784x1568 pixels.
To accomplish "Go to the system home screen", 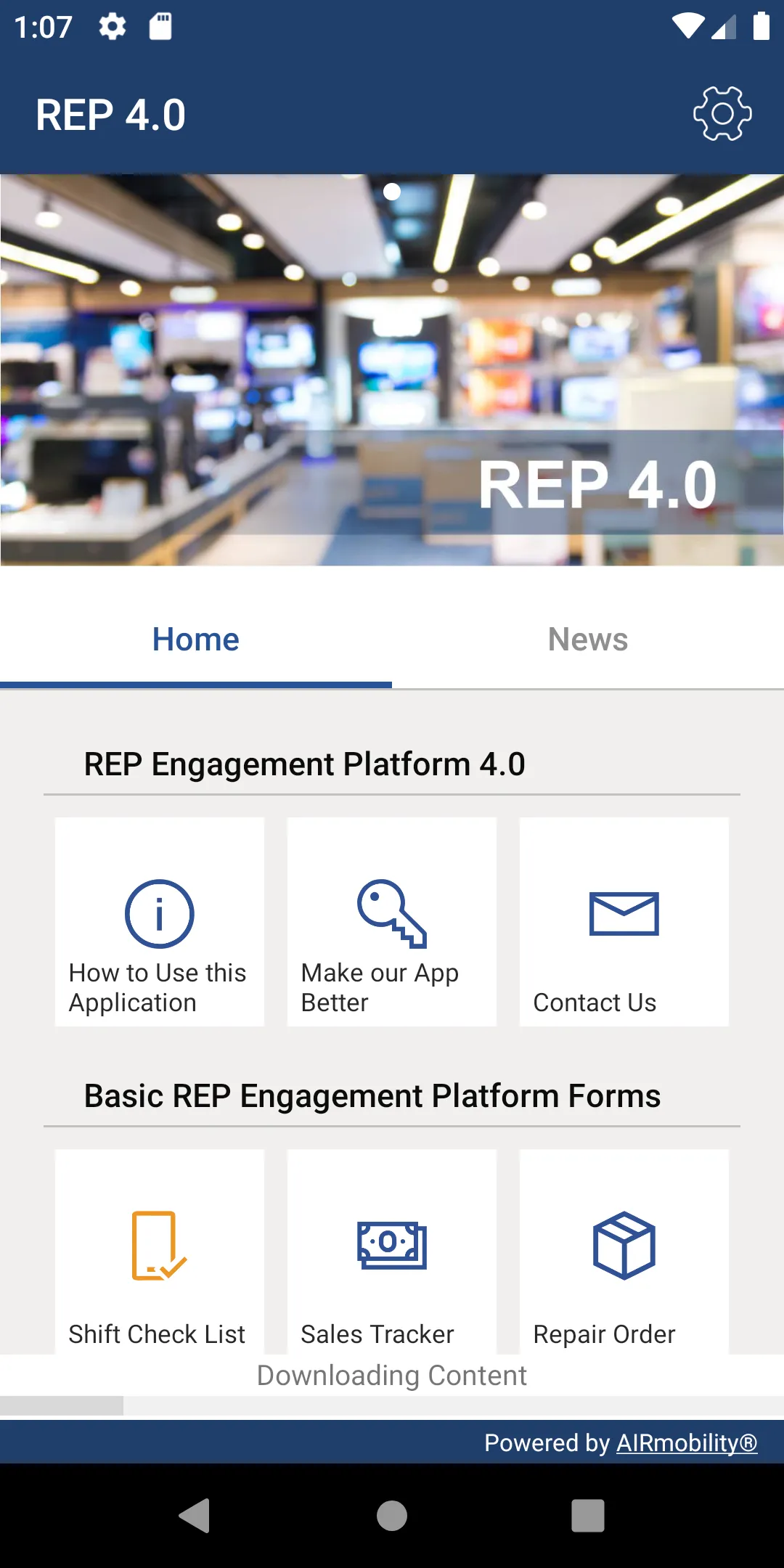I will pos(392,1516).
